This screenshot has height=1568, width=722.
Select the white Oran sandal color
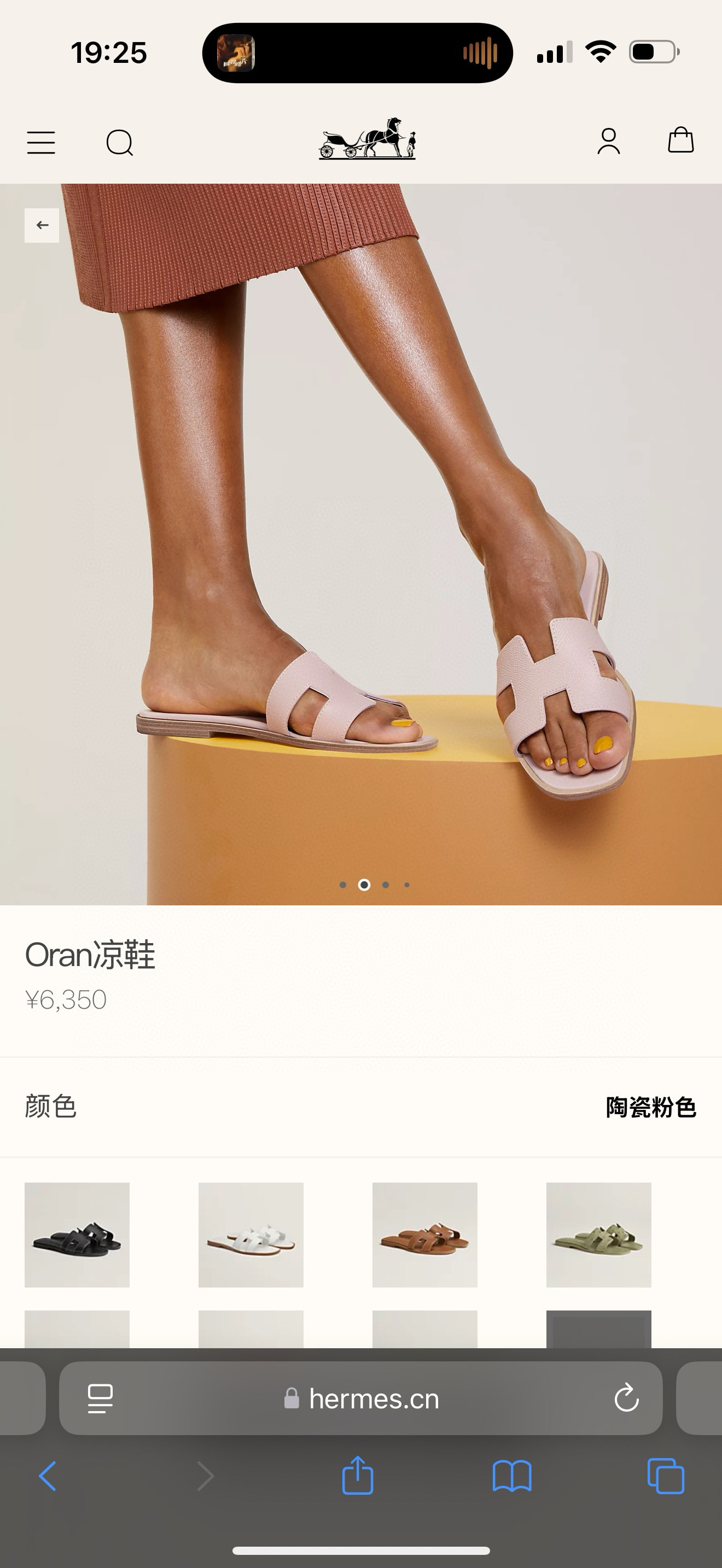point(251,1235)
